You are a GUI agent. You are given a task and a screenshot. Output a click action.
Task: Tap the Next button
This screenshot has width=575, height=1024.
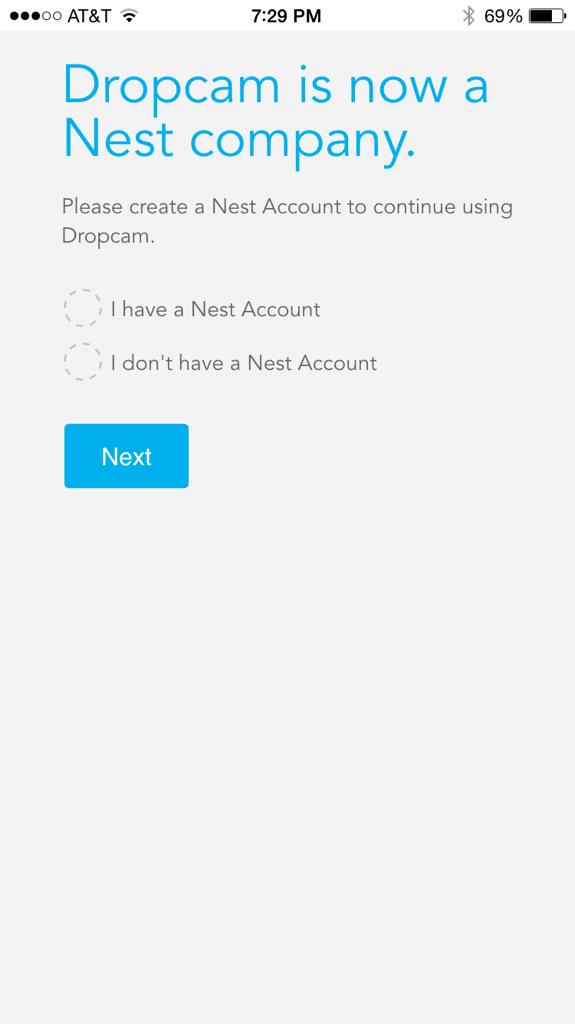tap(126, 456)
